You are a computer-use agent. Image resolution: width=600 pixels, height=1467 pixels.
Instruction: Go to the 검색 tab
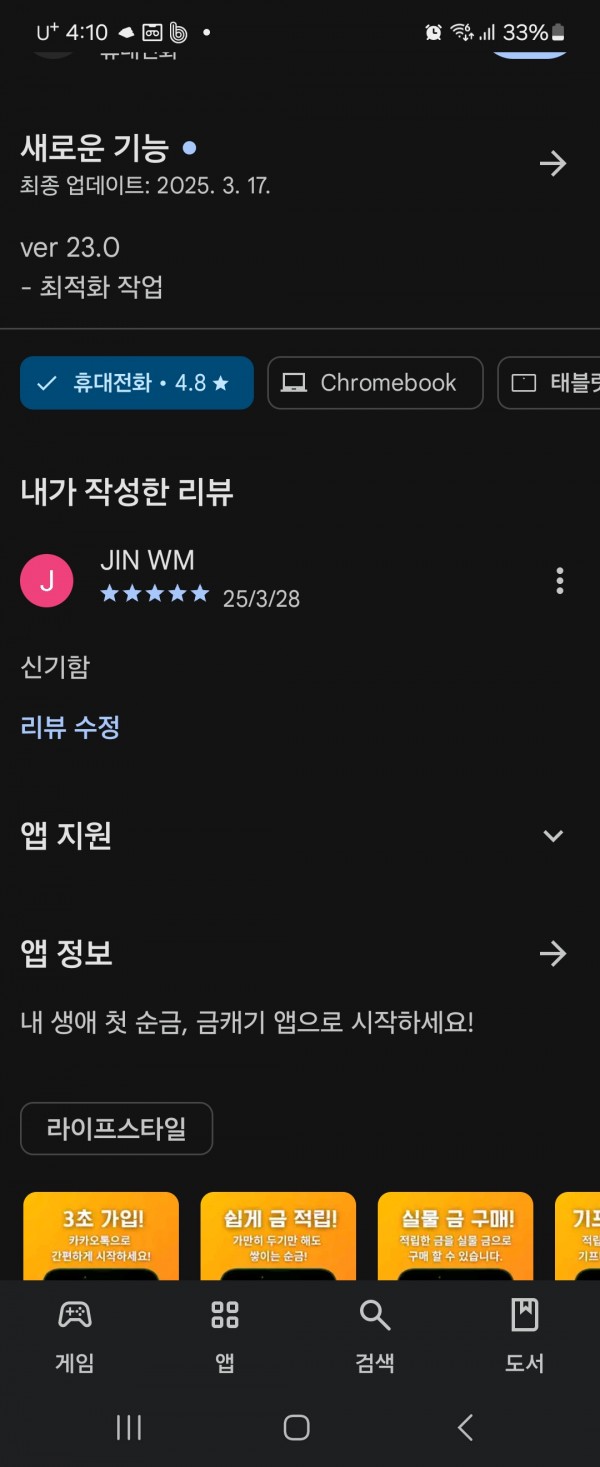[x=375, y=1335]
